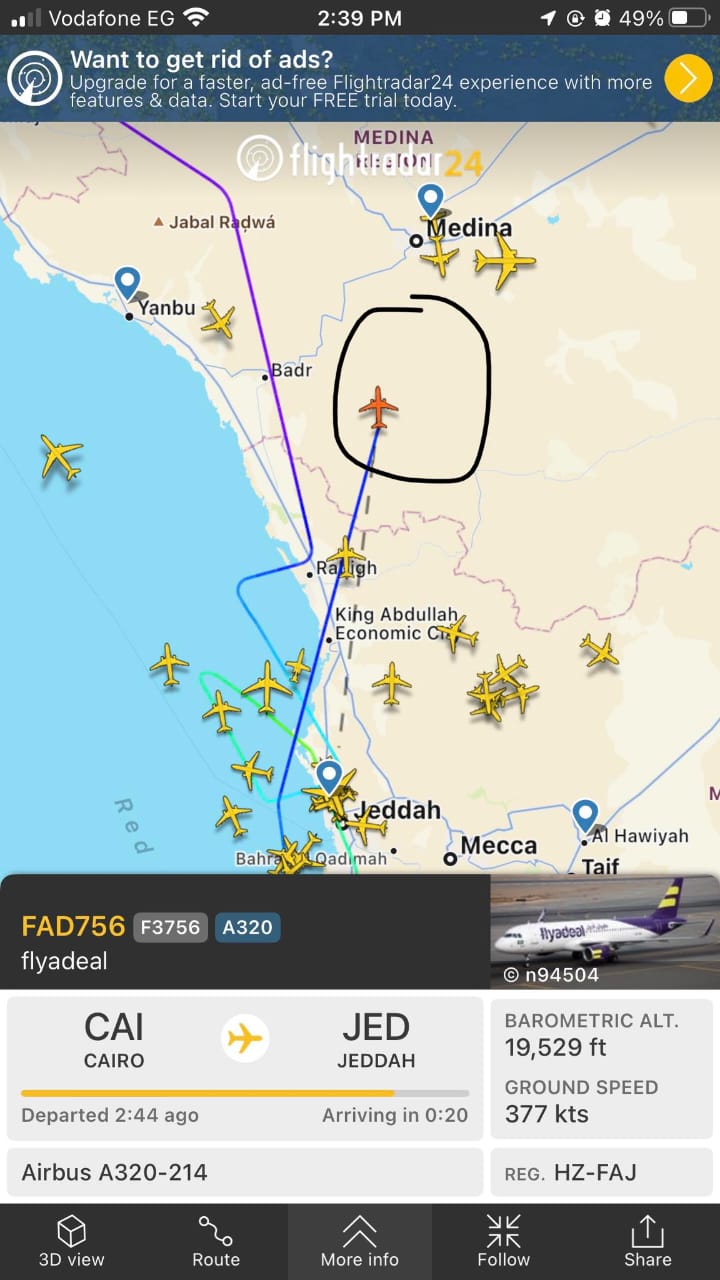
Task: Tap the yellow arrow on upgrade banner
Action: (x=688, y=79)
